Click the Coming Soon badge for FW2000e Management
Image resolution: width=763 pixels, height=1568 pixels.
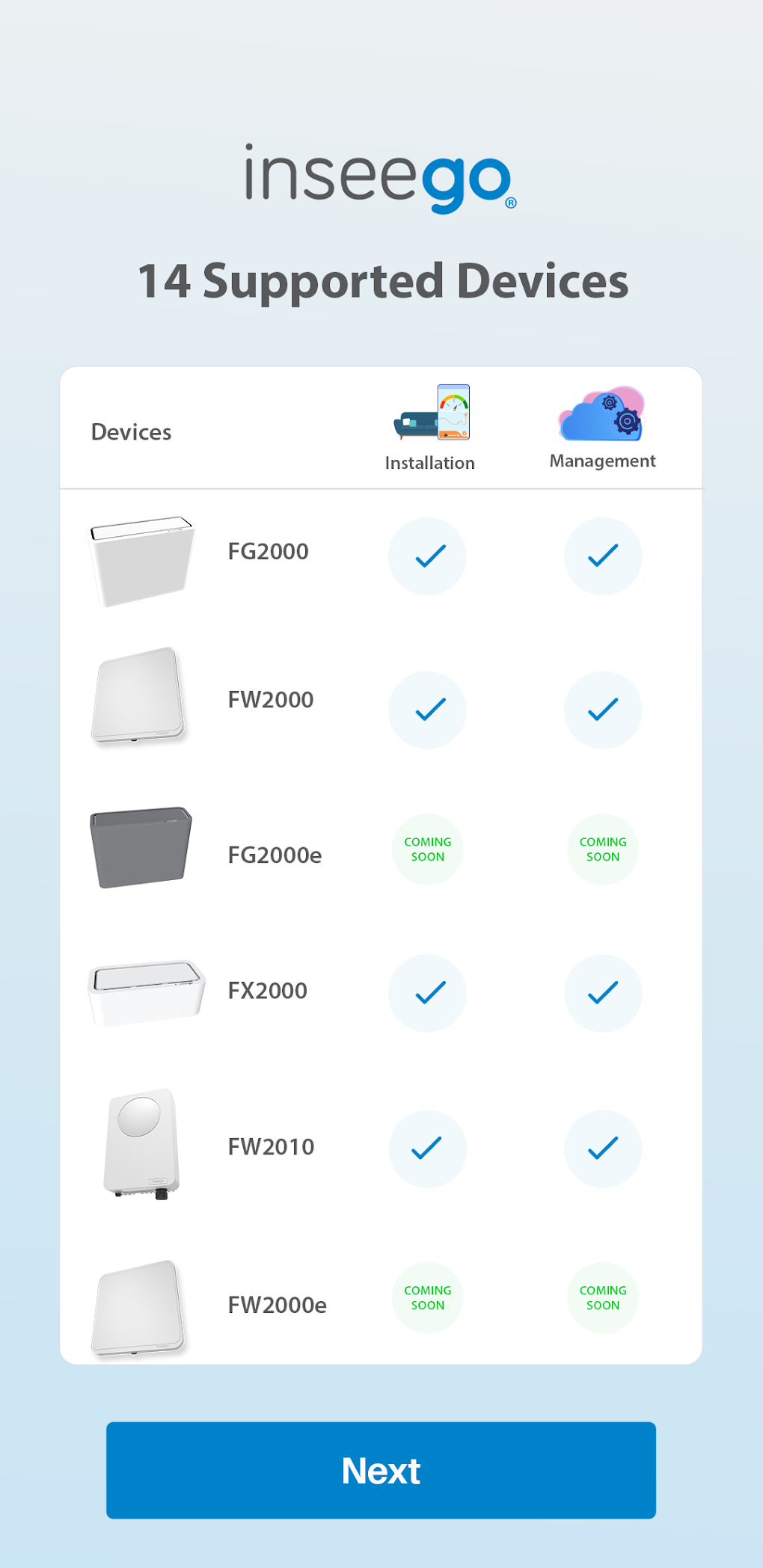point(602,1298)
